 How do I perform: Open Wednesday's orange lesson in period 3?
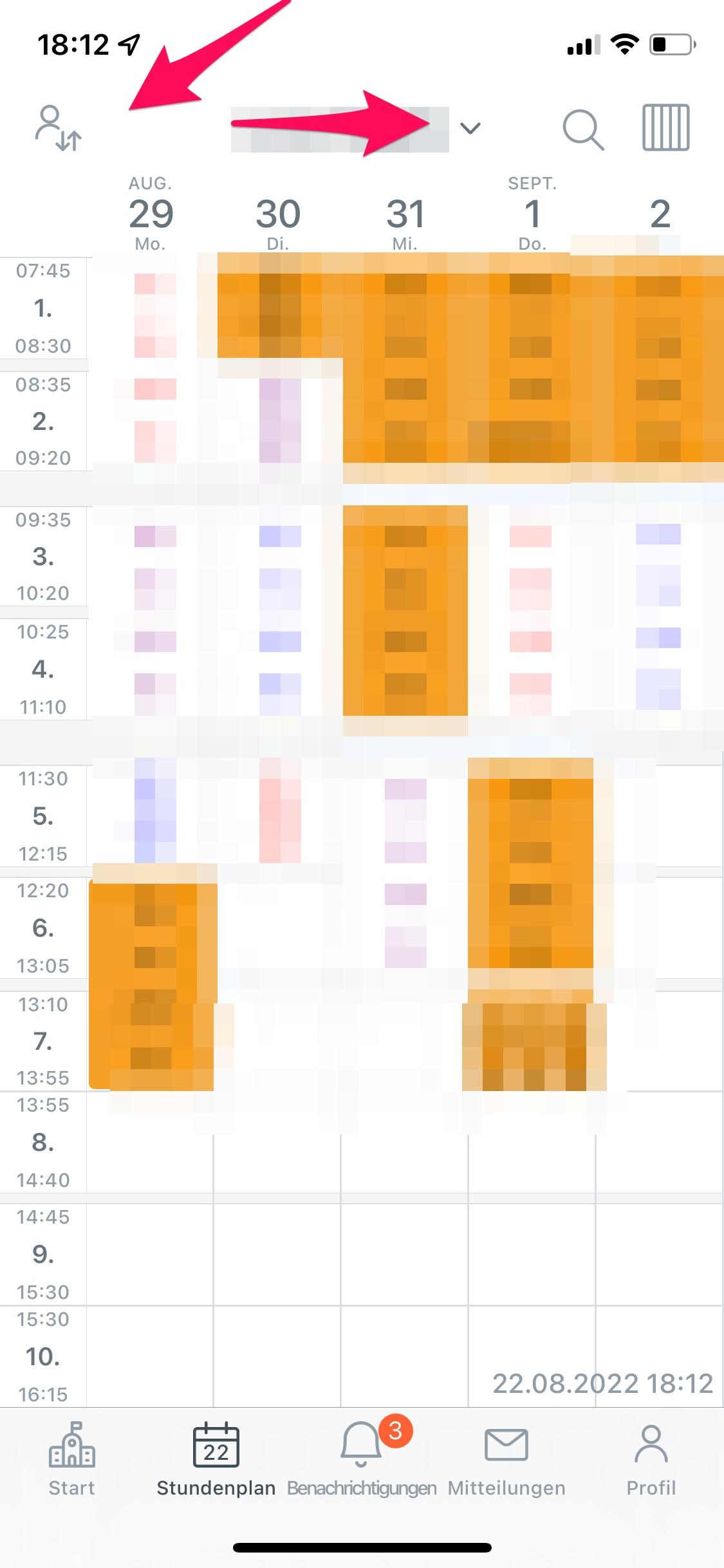tap(405, 610)
